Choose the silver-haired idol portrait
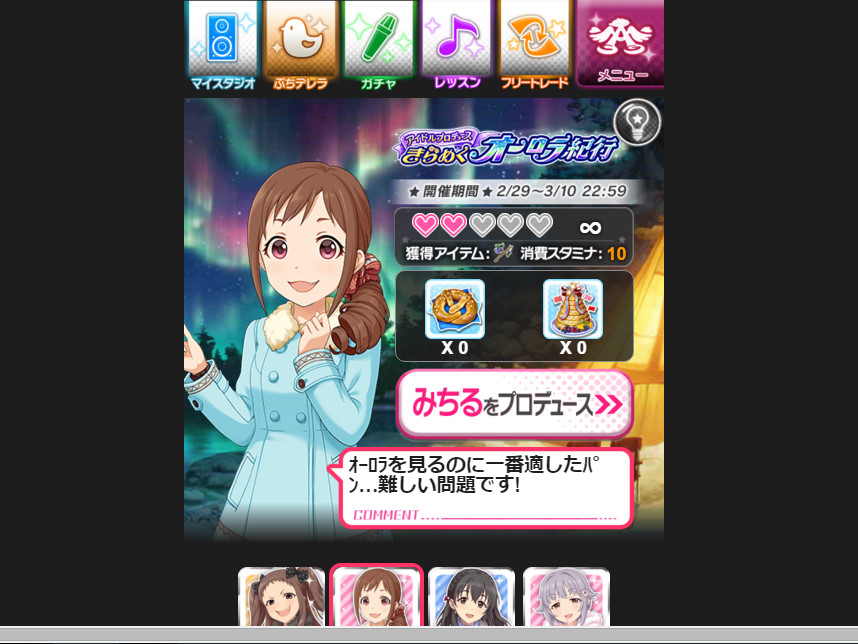 click(566, 598)
